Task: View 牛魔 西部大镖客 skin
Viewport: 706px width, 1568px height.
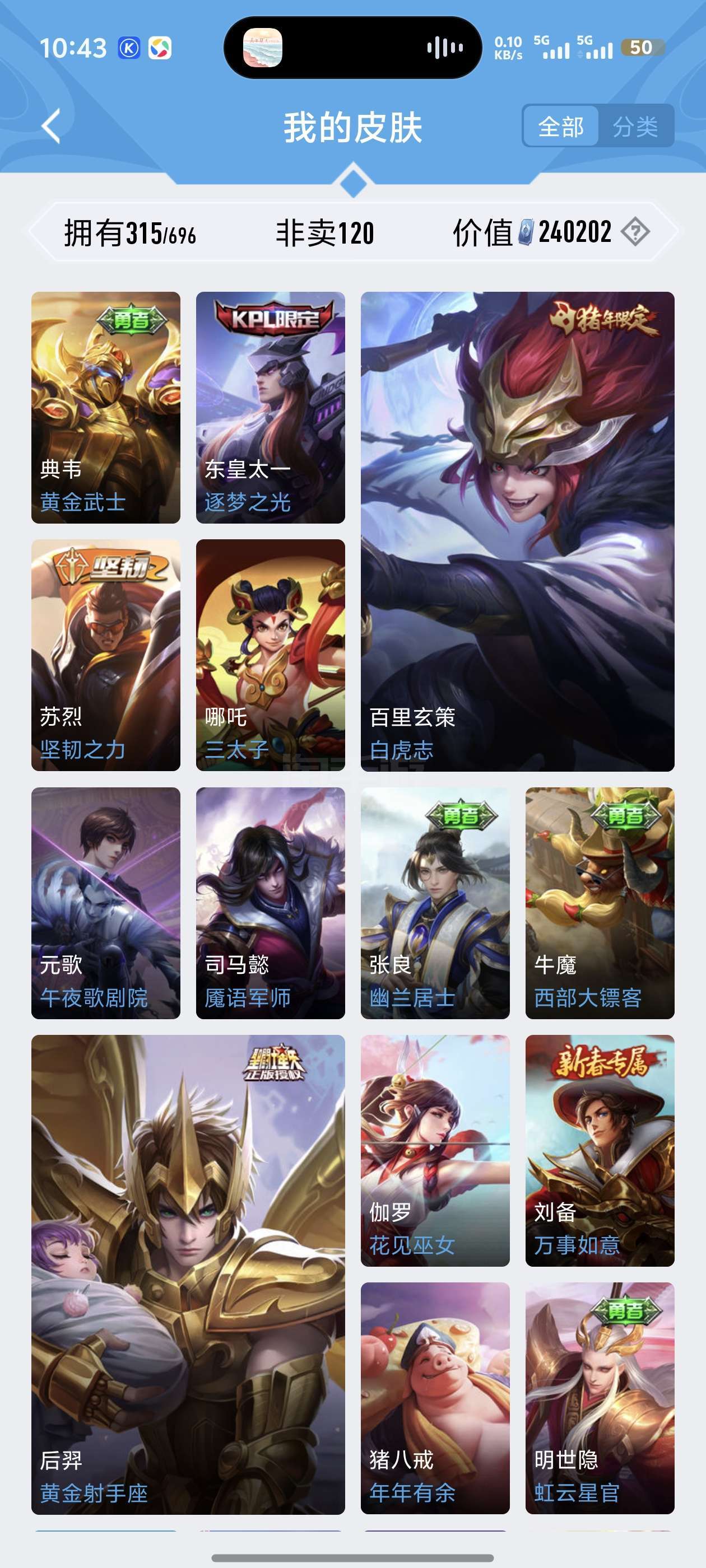Action: tap(600, 903)
